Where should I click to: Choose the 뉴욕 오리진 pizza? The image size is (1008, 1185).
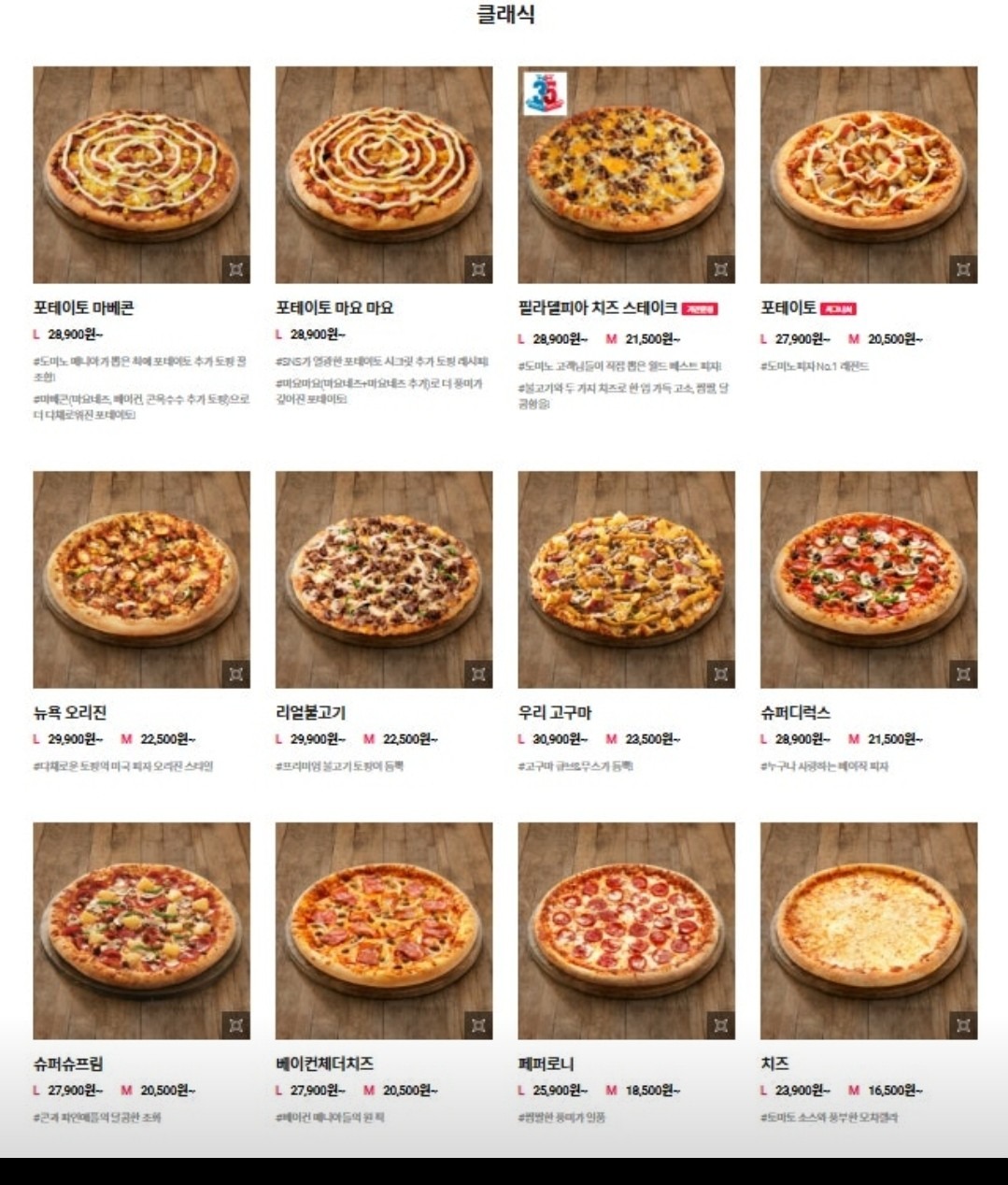(141, 578)
